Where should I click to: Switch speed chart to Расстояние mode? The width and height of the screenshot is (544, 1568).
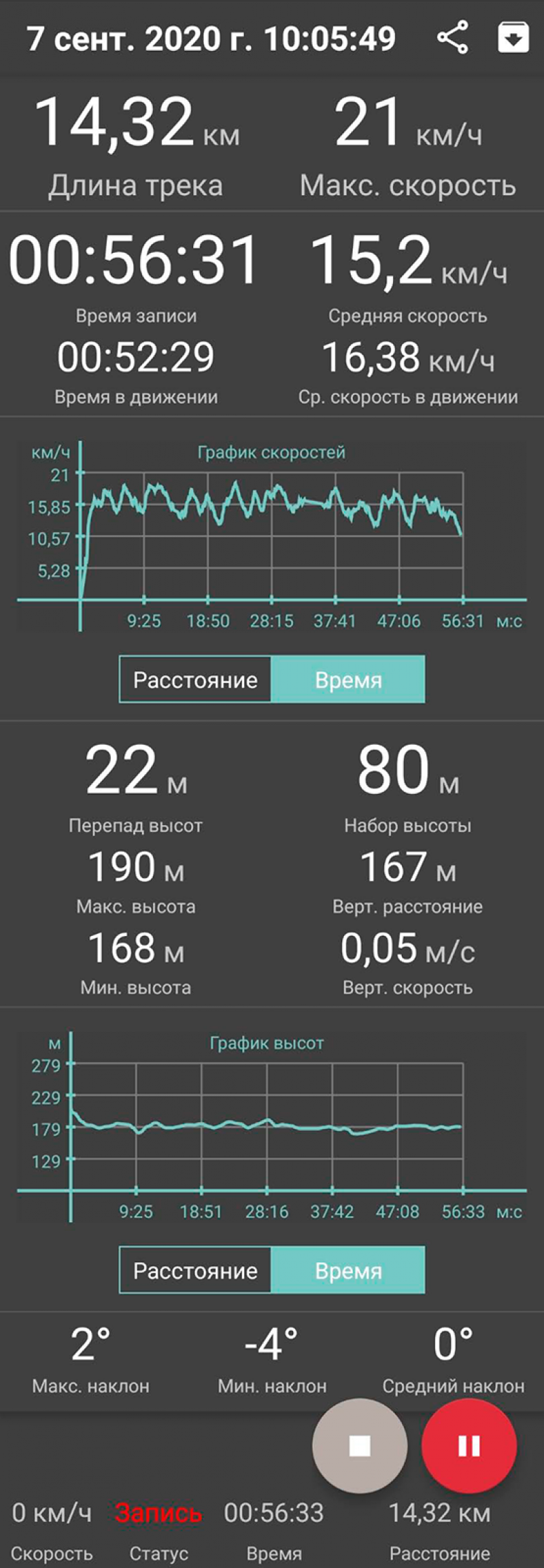[195, 678]
